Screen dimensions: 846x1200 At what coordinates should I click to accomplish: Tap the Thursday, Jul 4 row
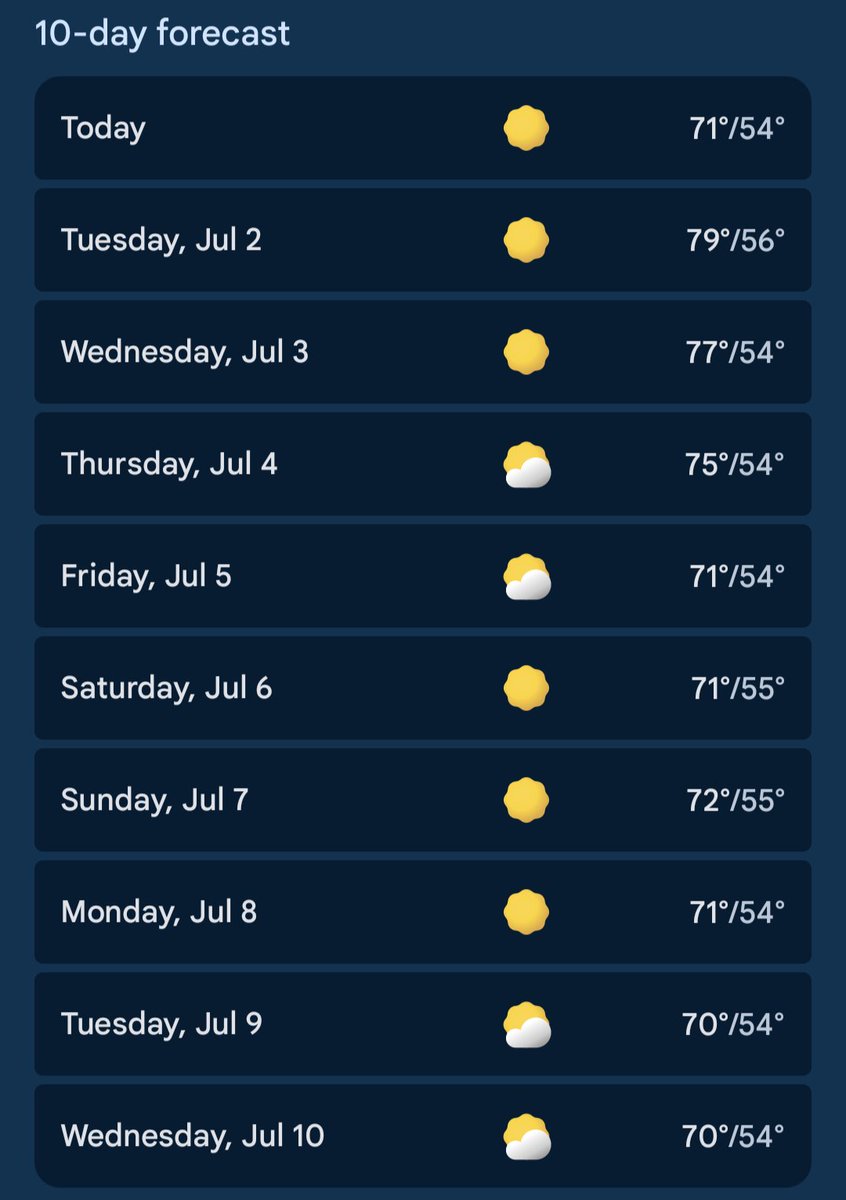422,464
